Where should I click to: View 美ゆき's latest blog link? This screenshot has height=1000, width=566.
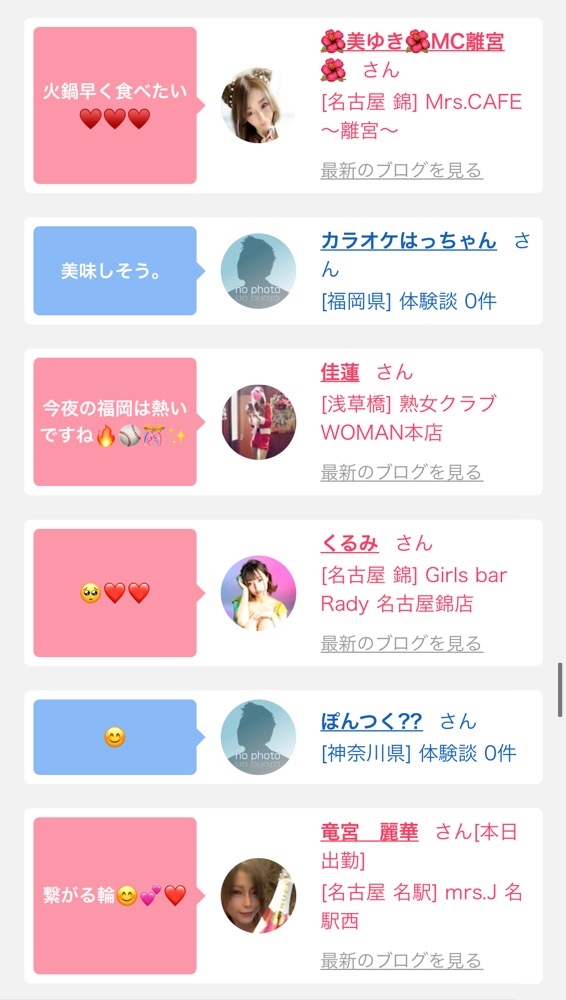click(x=401, y=171)
